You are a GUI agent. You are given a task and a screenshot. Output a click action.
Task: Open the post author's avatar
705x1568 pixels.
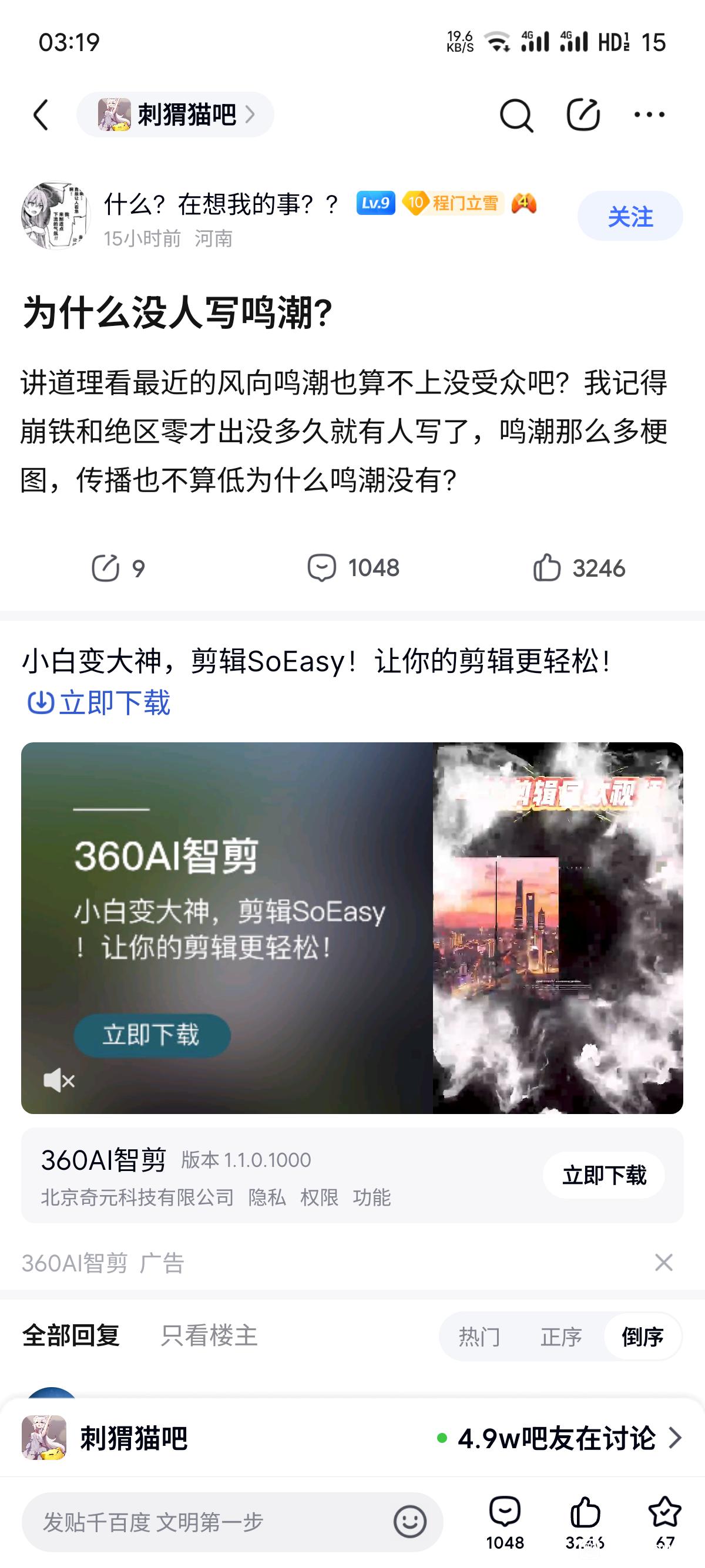click(x=55, y=216)
